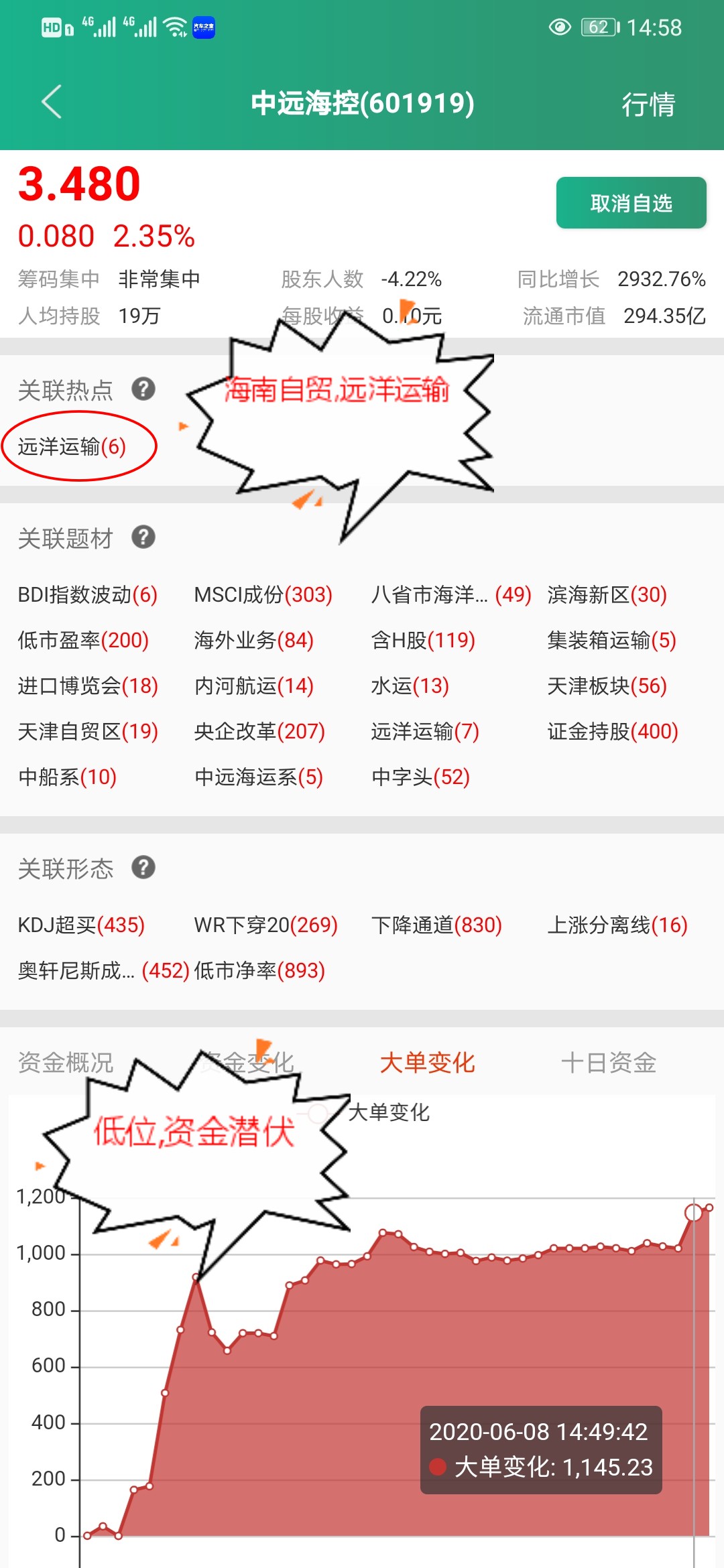Open the BDI指数波动(6) theme
The width and height of the screenshot is (724, 1568).
pyautogui.click(x=88, y=594)
